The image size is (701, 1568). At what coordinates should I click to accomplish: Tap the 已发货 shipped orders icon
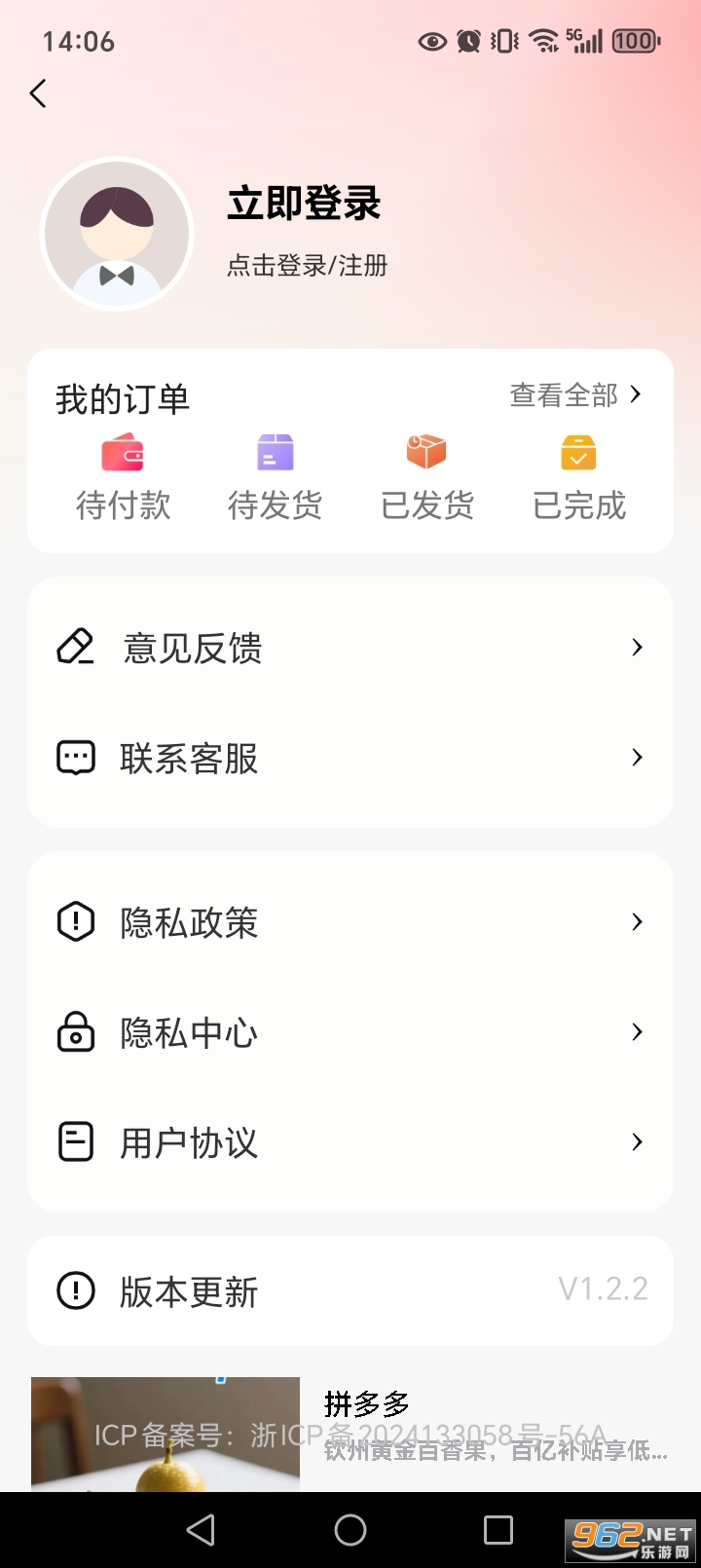click(426, 451)
